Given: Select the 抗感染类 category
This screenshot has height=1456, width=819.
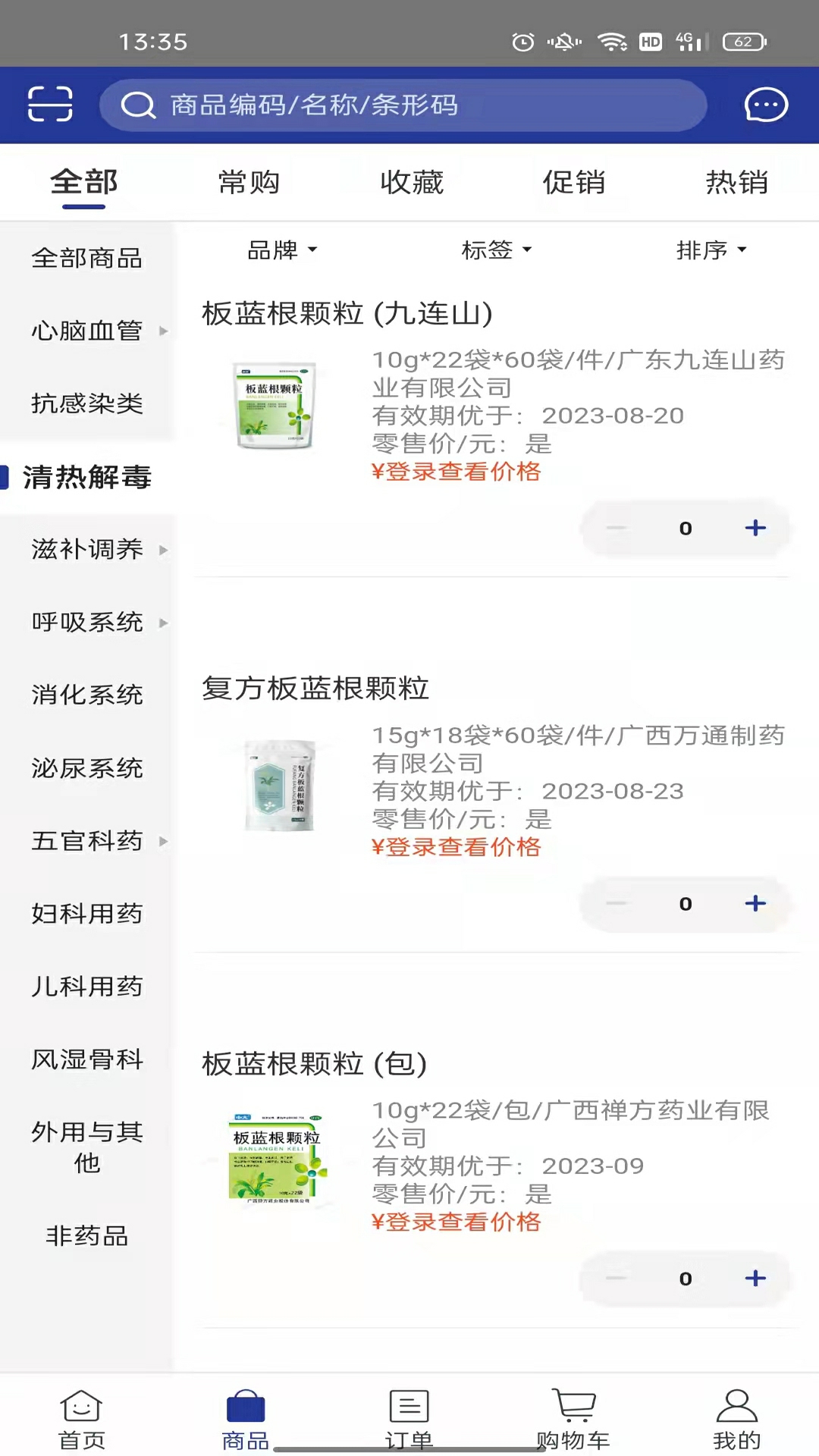Looking at the screenshot, I should (x=87, y=403).
